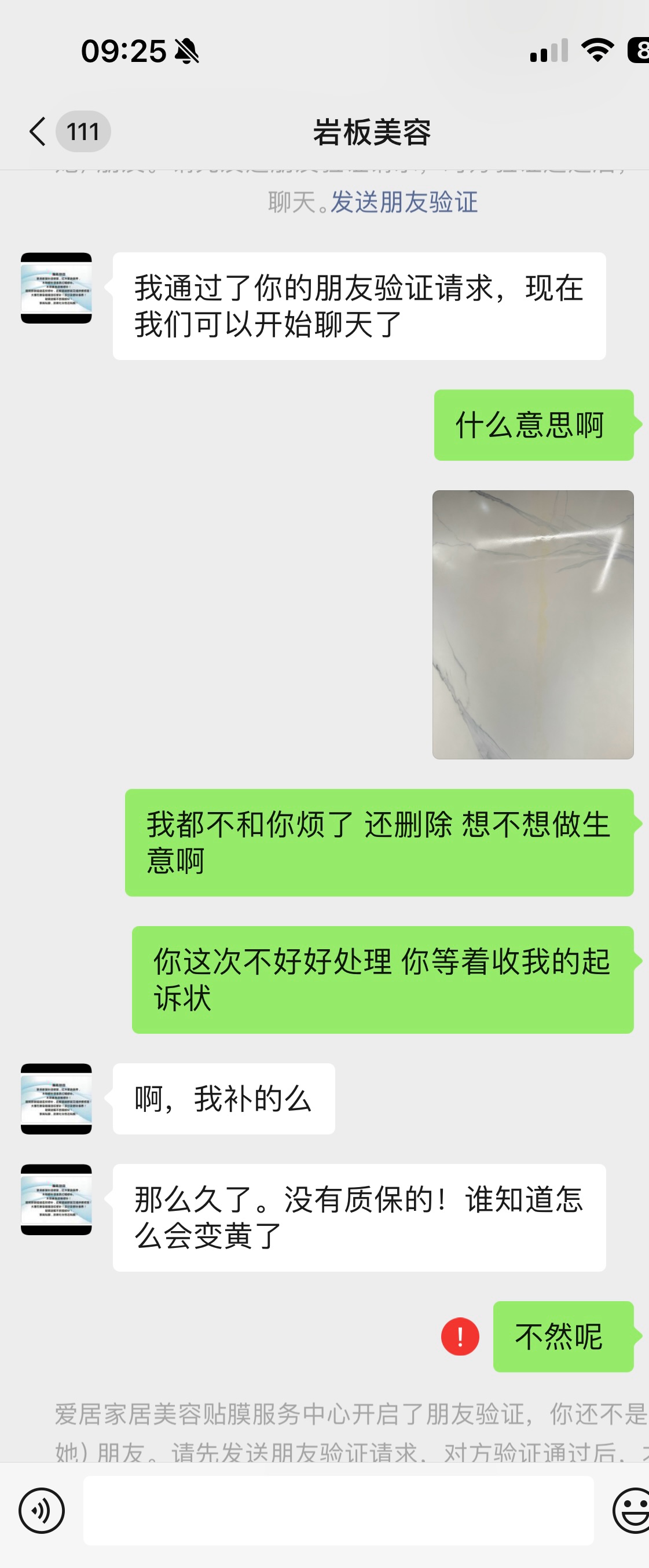Tap the red failed-send exclamation icon
This screenshot has width=649, height=1568.
coord(460,1336)
